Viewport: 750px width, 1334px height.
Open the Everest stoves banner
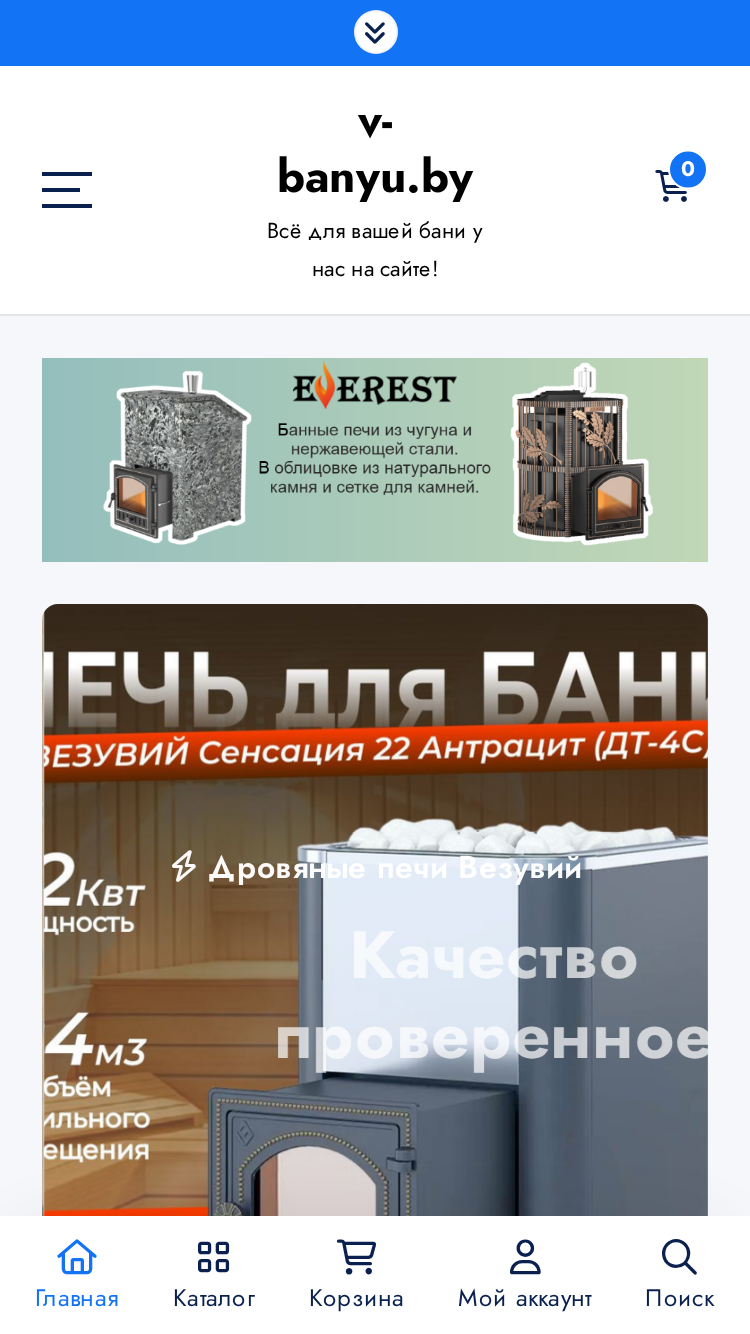click(375, 460)
